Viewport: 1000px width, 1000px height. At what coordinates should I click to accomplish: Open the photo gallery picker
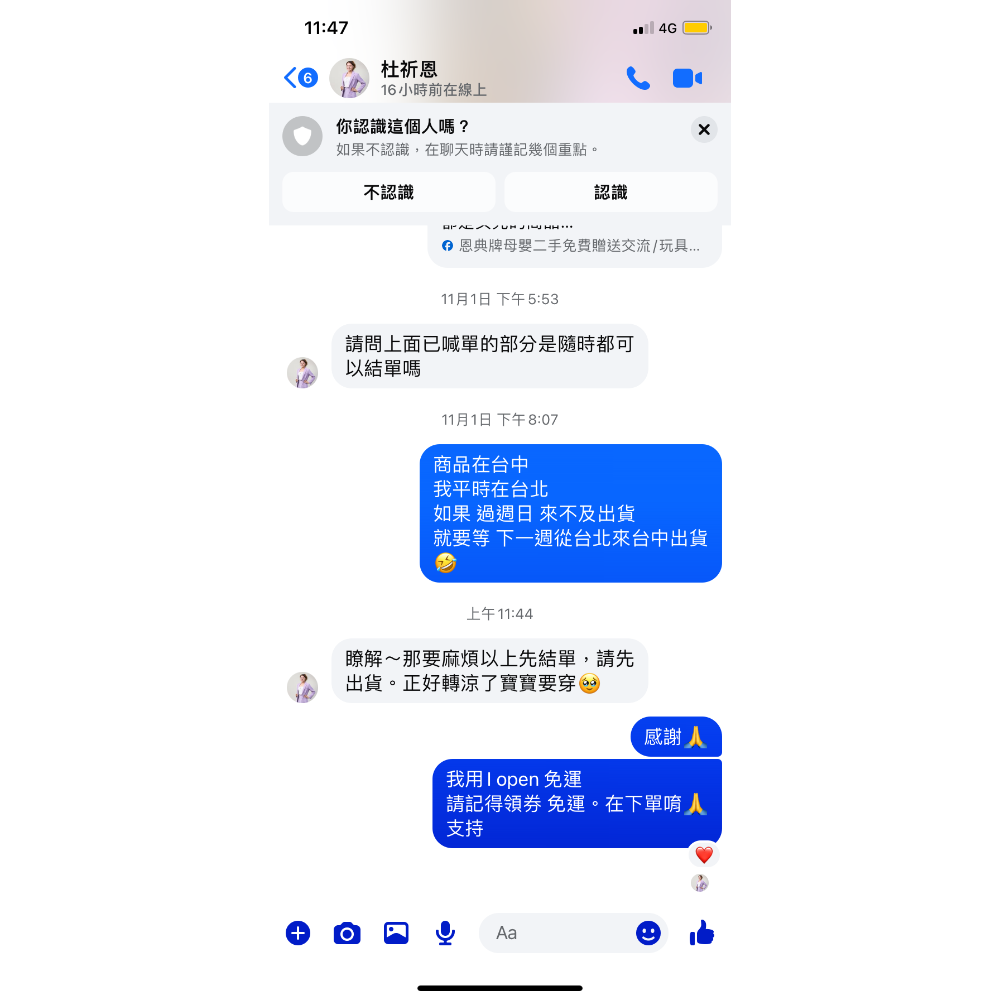coord(396,933)
